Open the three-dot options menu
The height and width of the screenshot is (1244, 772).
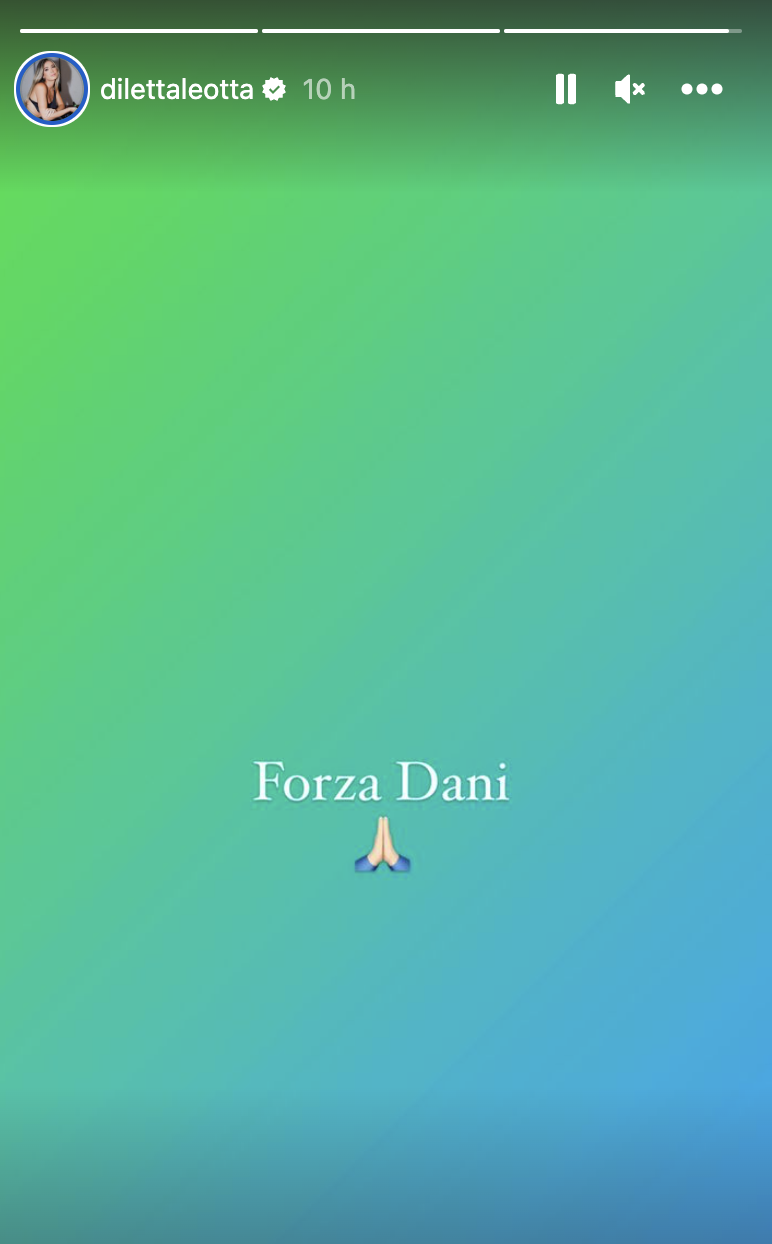pos(702,89)
